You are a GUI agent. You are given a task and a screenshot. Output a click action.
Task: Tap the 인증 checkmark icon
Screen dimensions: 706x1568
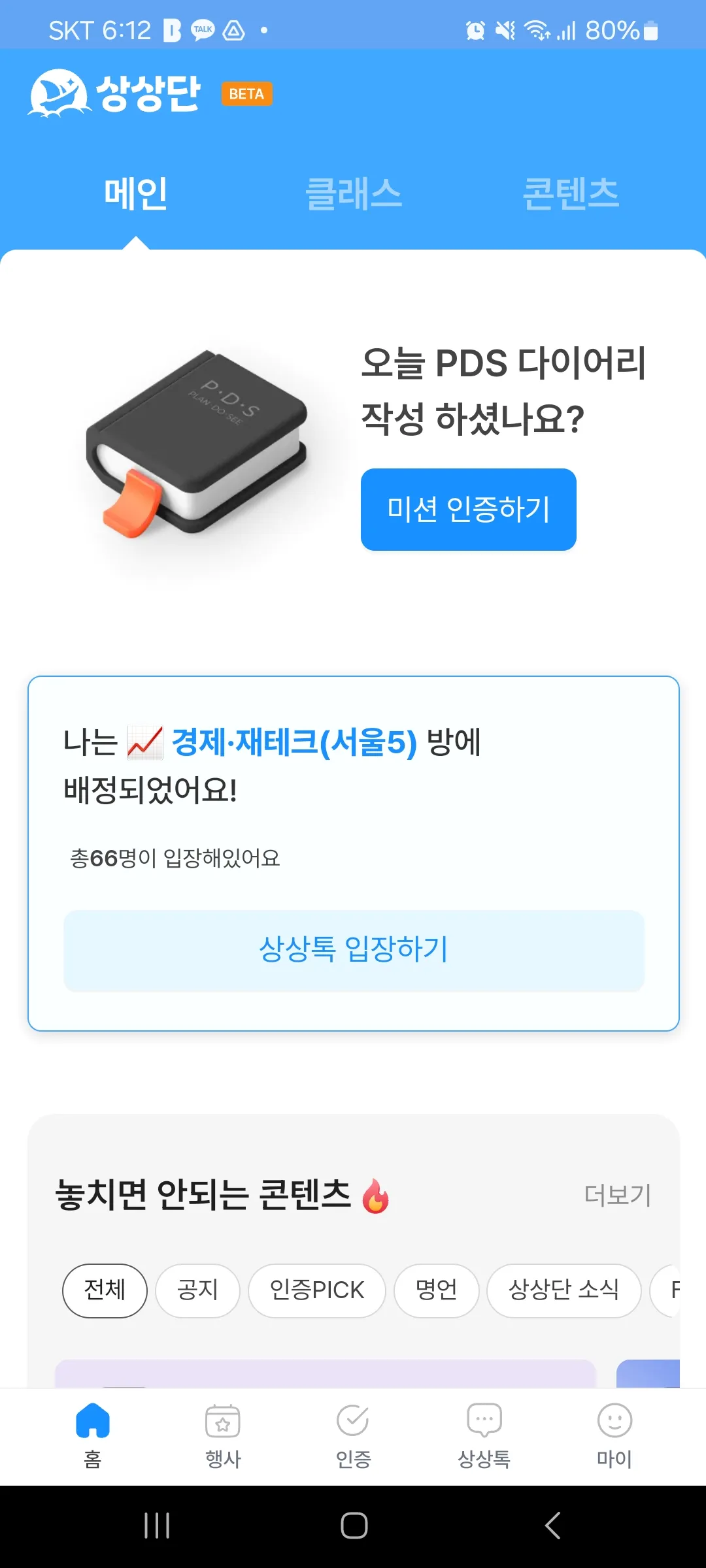click(352, 1419)
